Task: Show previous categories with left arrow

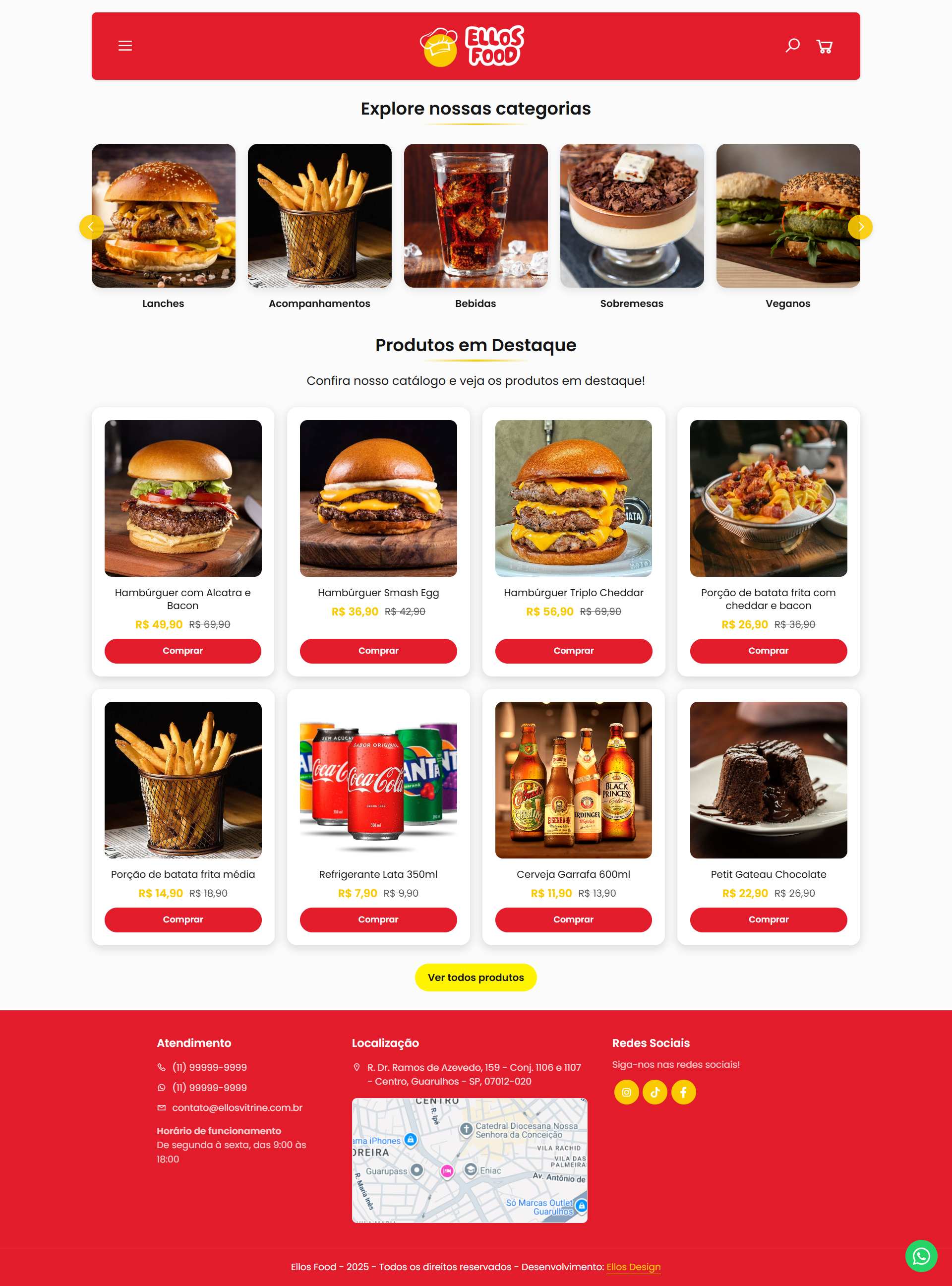Action: (x=92, y=227)
